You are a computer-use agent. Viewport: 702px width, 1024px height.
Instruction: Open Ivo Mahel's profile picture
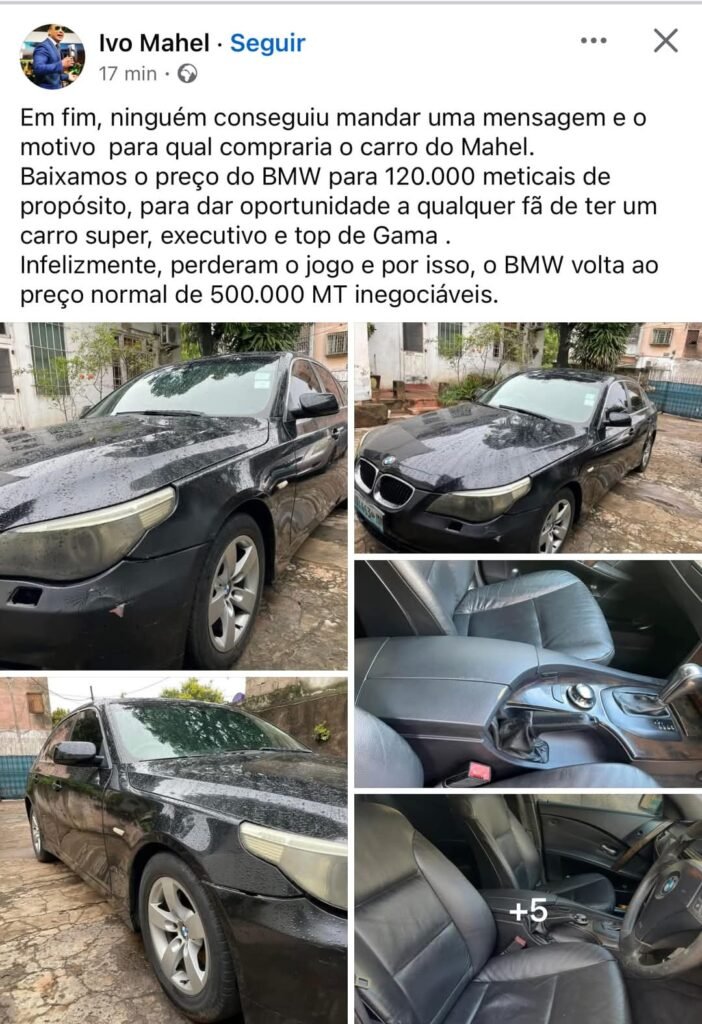(x=52, y=56)
